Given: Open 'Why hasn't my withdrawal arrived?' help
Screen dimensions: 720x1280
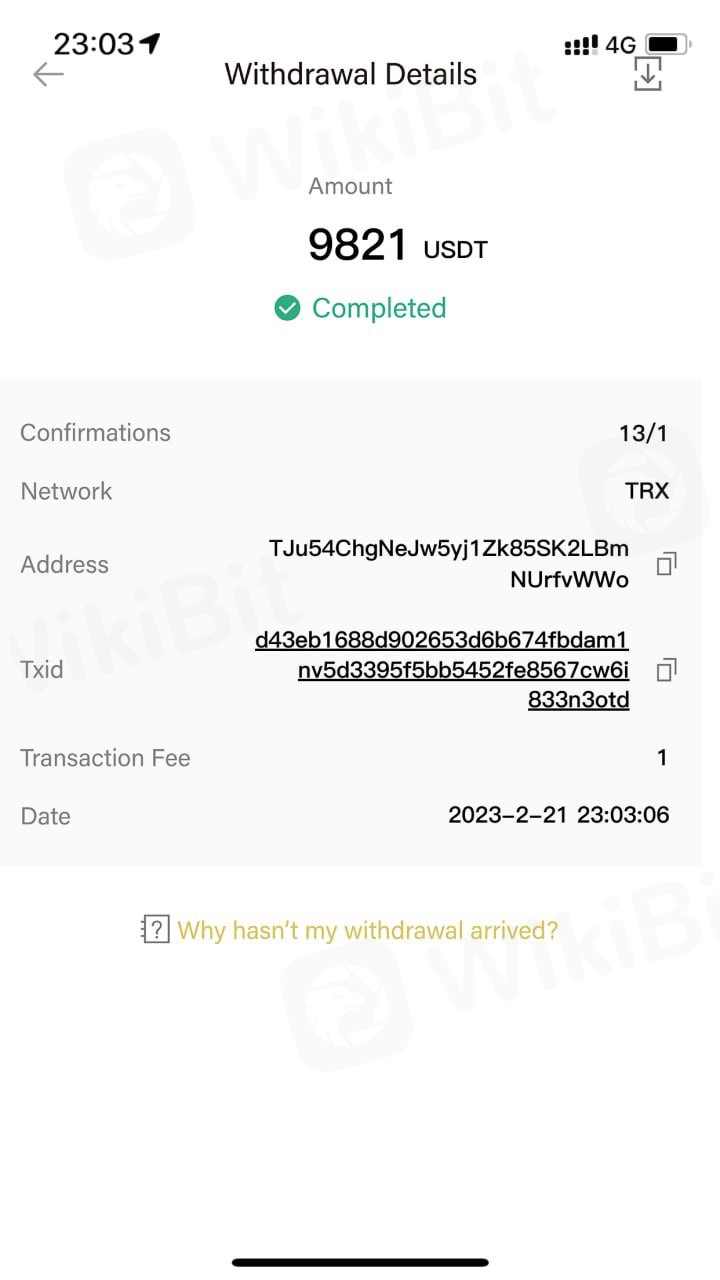Looking at the screenshot, I should click(x=367, y=930).
